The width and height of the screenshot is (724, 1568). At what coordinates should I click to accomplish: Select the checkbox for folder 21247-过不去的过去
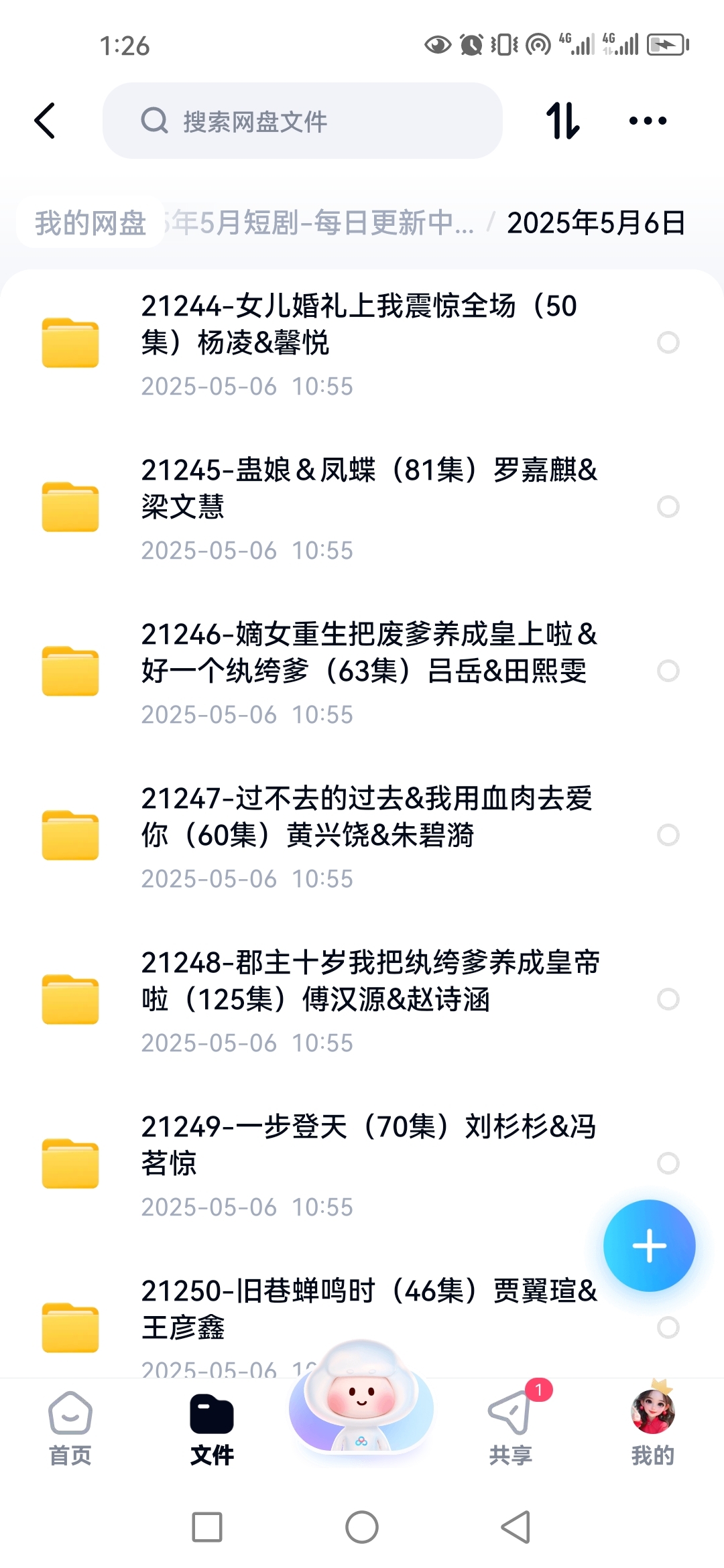(668, 835)
